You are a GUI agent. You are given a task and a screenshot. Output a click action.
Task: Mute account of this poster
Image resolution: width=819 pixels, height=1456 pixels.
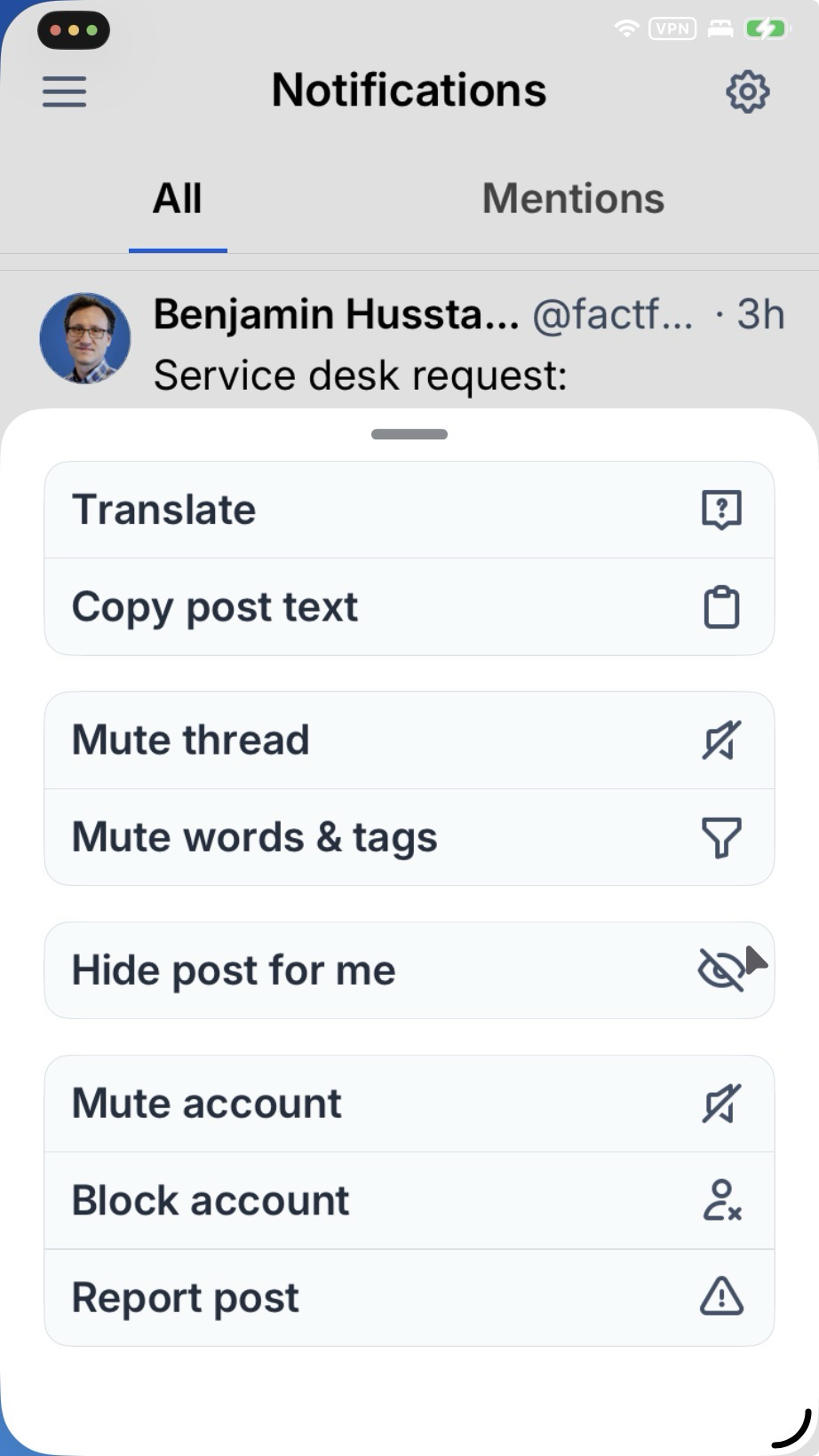tap(409, 1104)
